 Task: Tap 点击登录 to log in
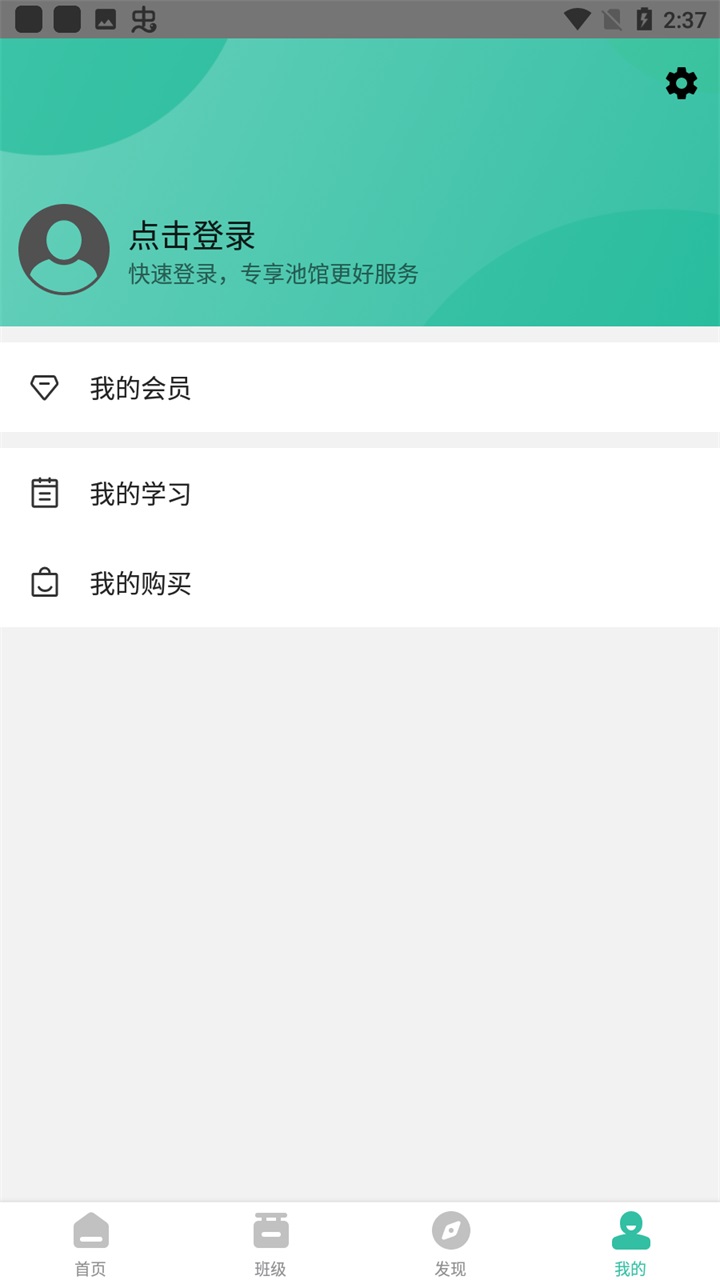(x=192, y=236)
